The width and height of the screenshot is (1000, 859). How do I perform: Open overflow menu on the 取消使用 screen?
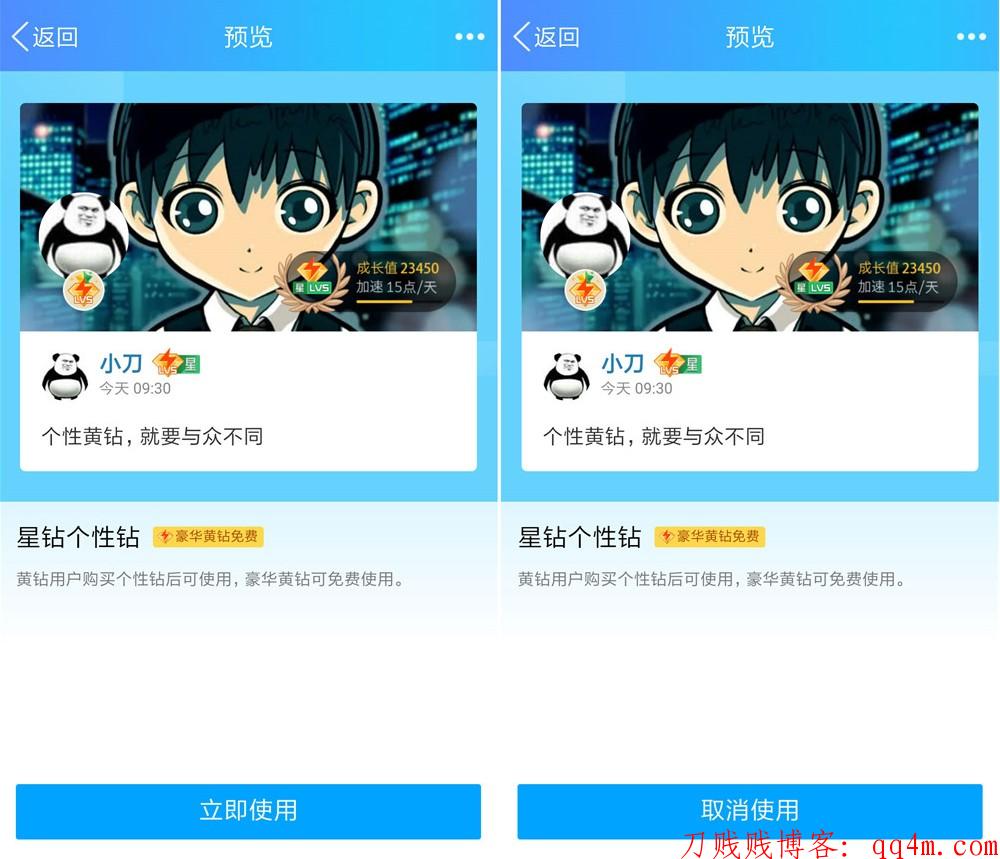click(970, 37)
